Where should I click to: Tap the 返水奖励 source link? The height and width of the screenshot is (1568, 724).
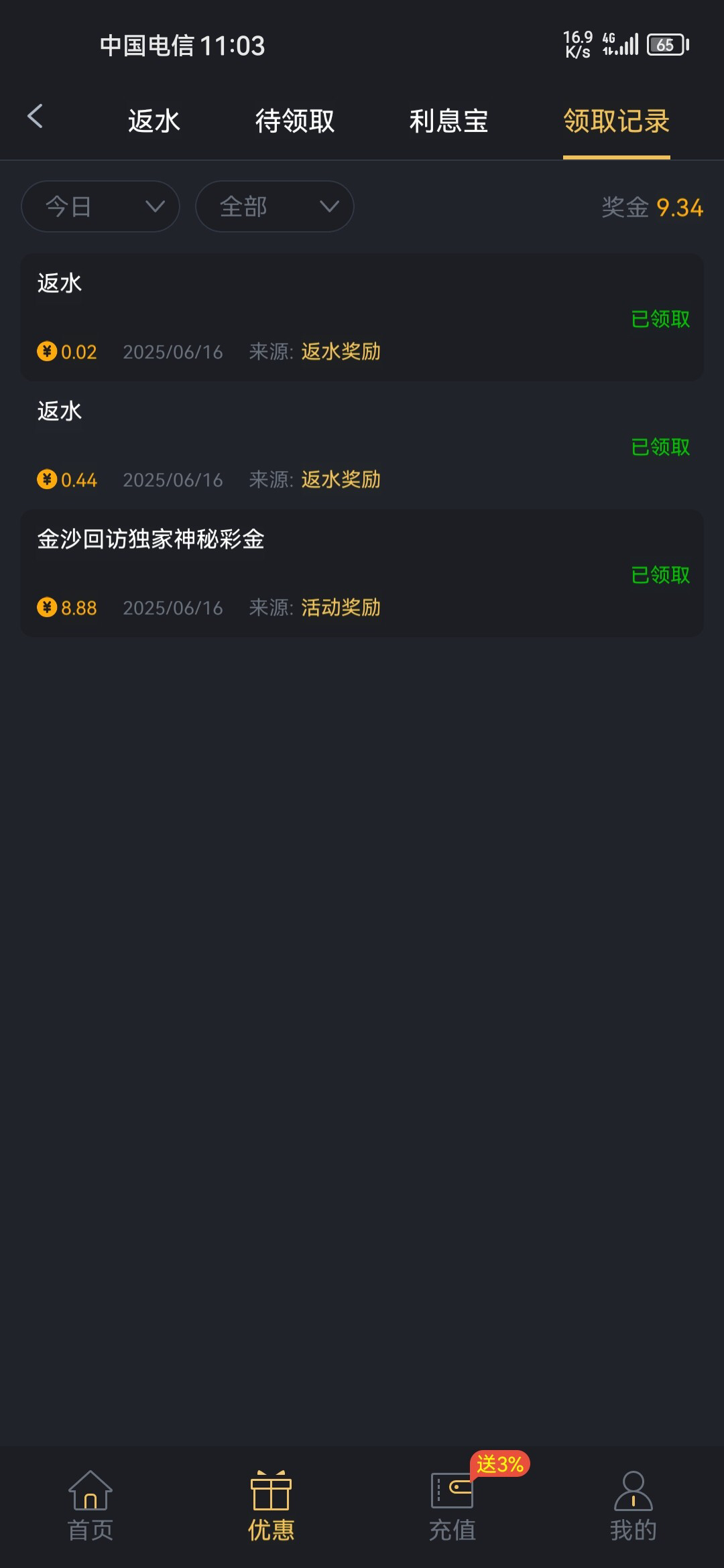tap(341, 351)
